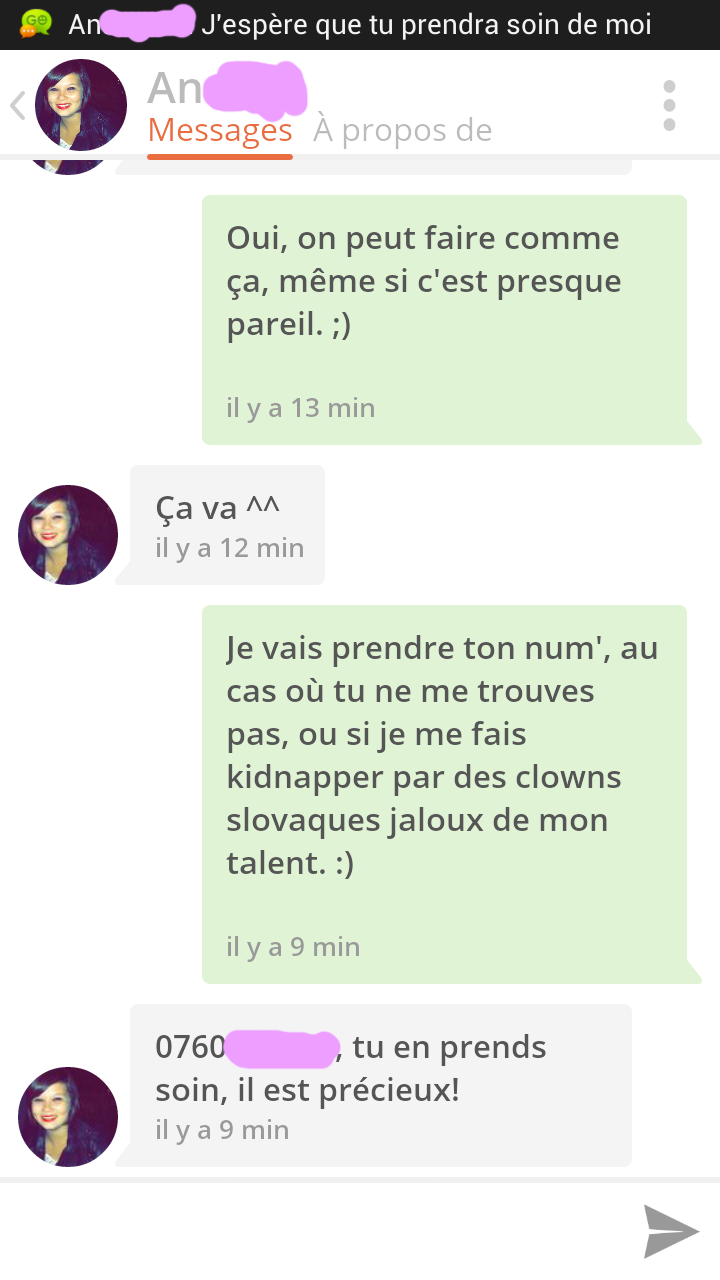The width and height of the screenshot is (720, 1280).
Task: Open the profile photo in the header
Action: tap(81, 105)
